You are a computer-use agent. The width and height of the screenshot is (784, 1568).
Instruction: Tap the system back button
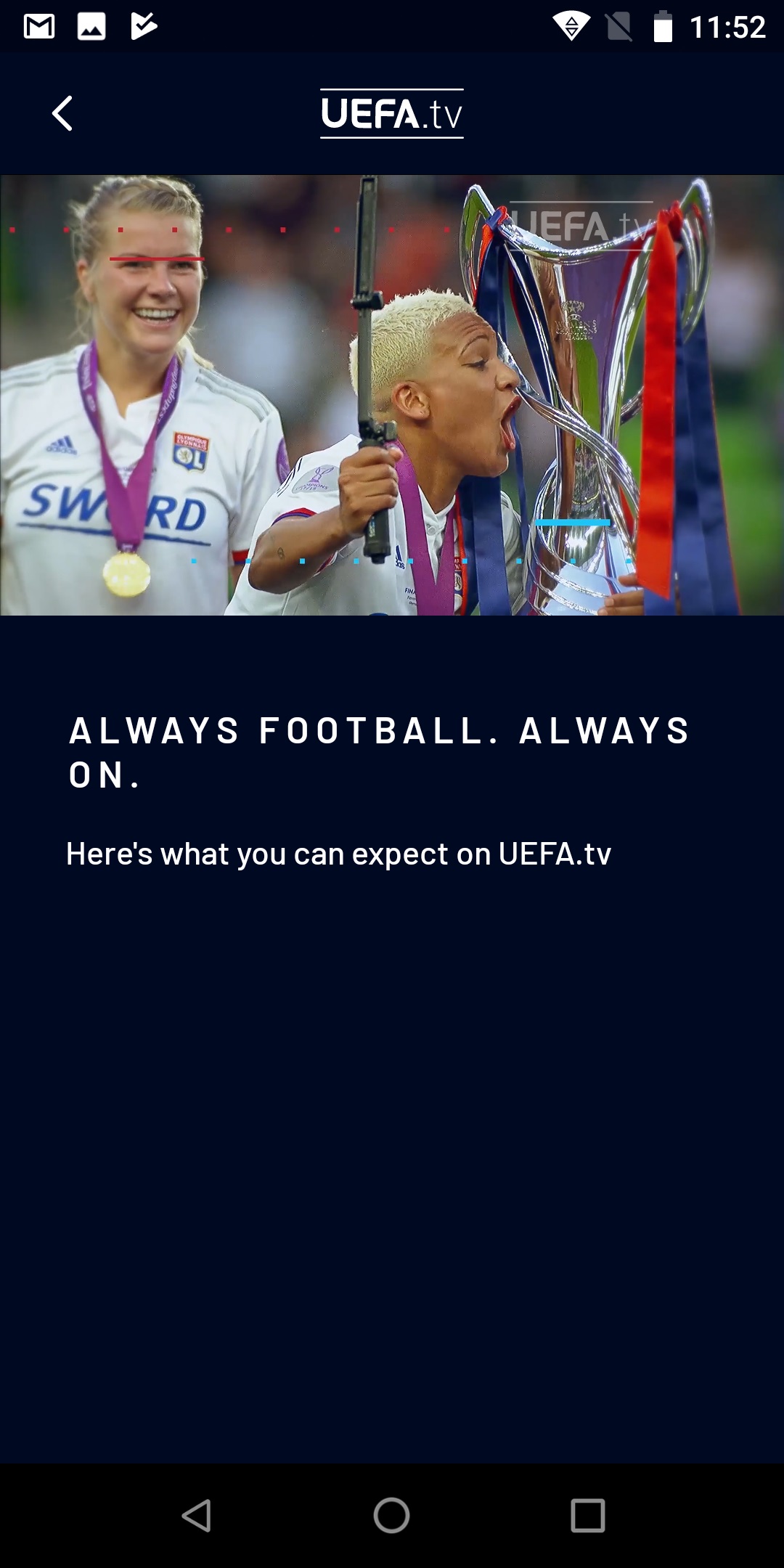pyautogui.click(x=196, y=1516)
